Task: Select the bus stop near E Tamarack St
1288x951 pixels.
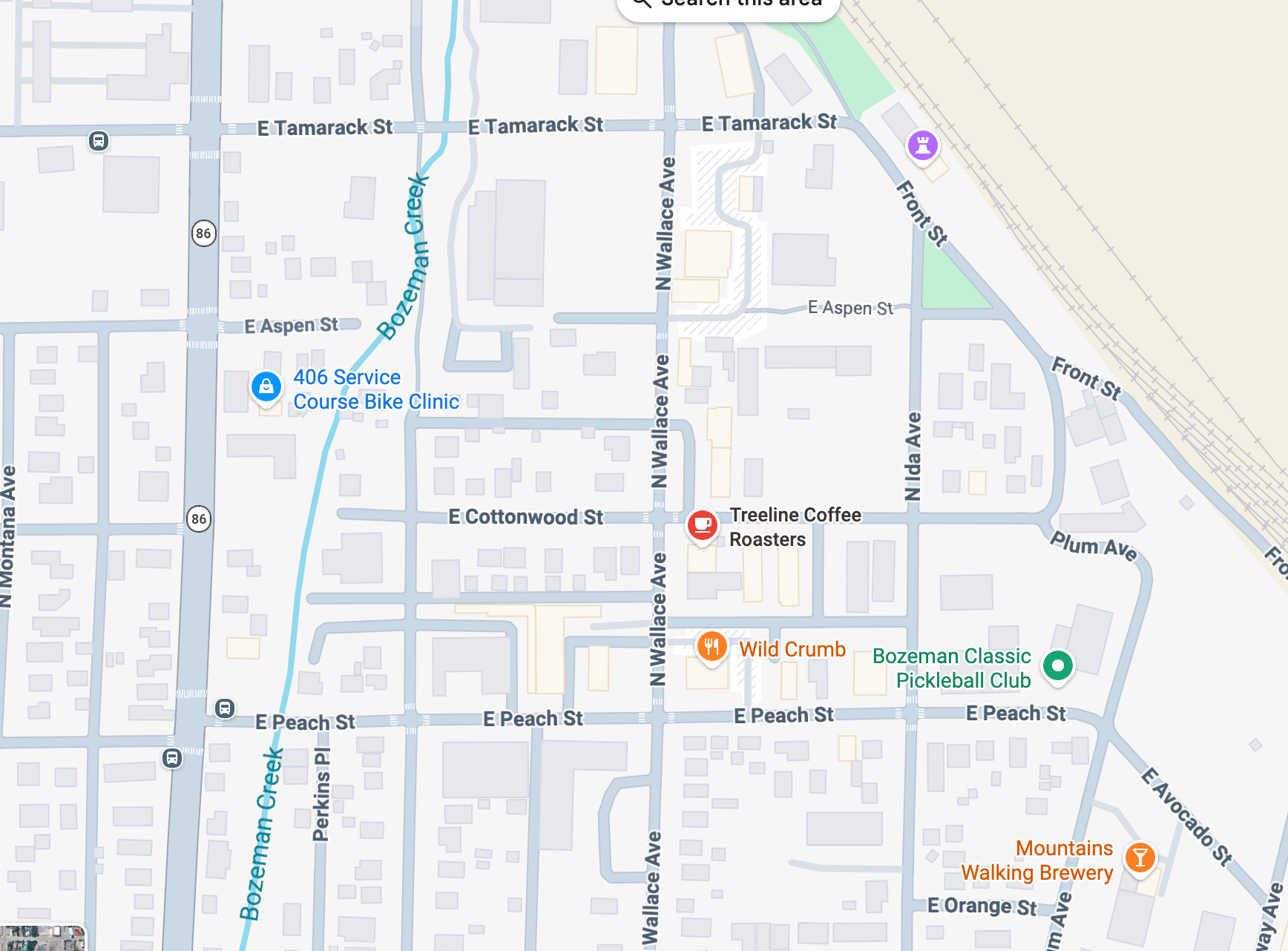Action: point(99,141)
